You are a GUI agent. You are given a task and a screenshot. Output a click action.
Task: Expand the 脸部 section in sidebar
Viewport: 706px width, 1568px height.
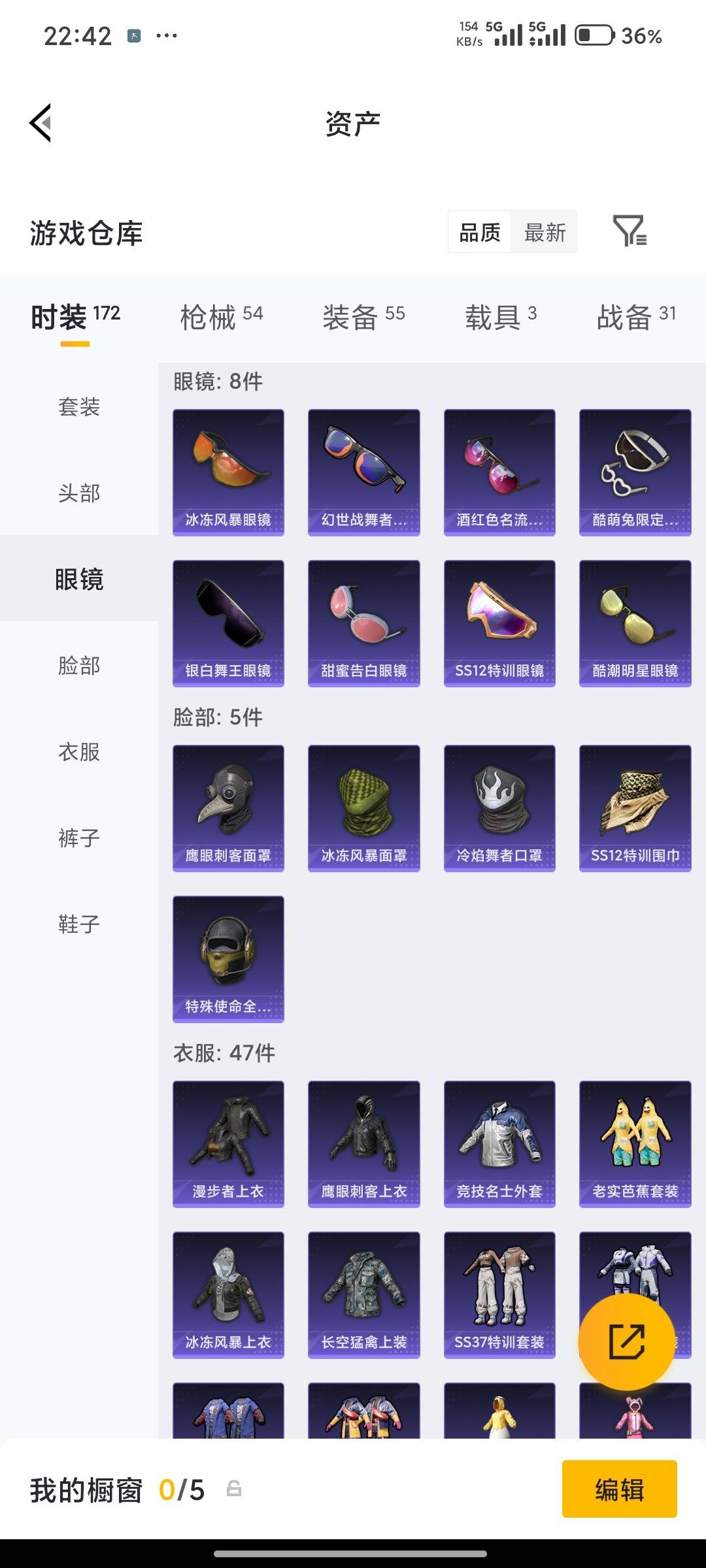(79, 666)
